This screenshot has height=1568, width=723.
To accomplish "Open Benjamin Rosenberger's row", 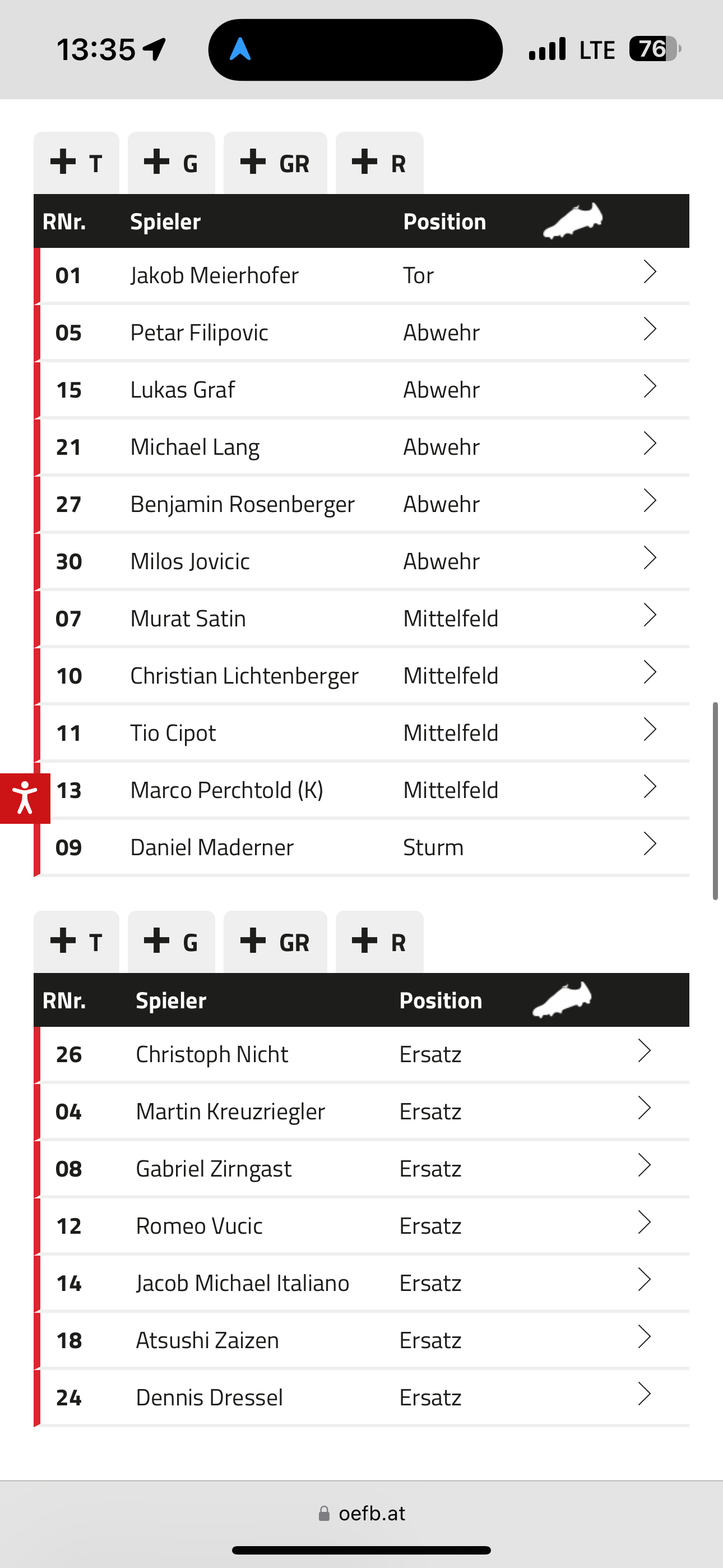I will (361, 504).
